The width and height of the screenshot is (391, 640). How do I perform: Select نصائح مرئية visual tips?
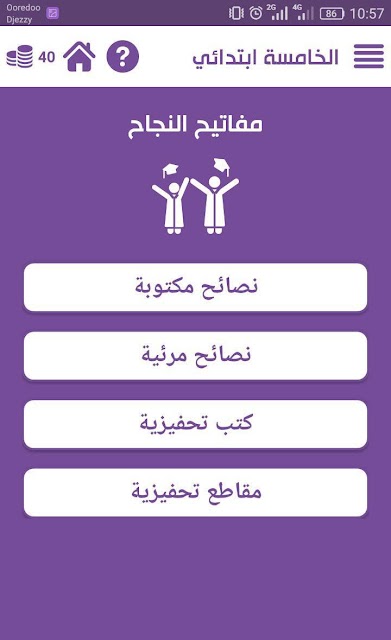pos(196,356)
